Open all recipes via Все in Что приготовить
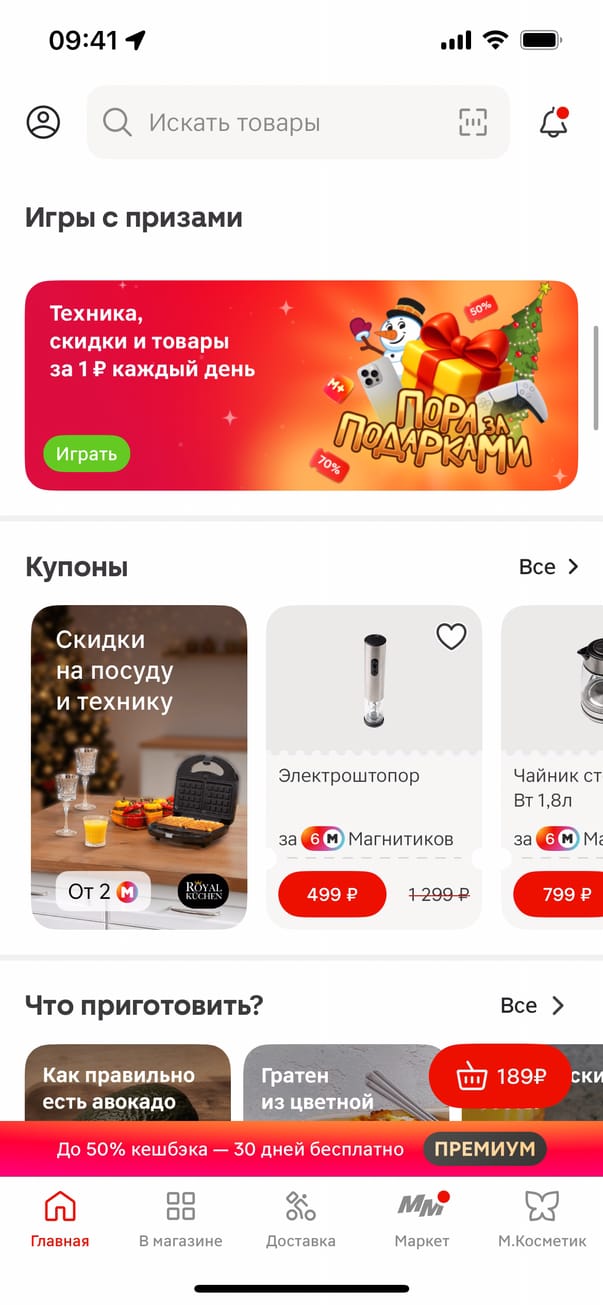 tap(532, 1005)
